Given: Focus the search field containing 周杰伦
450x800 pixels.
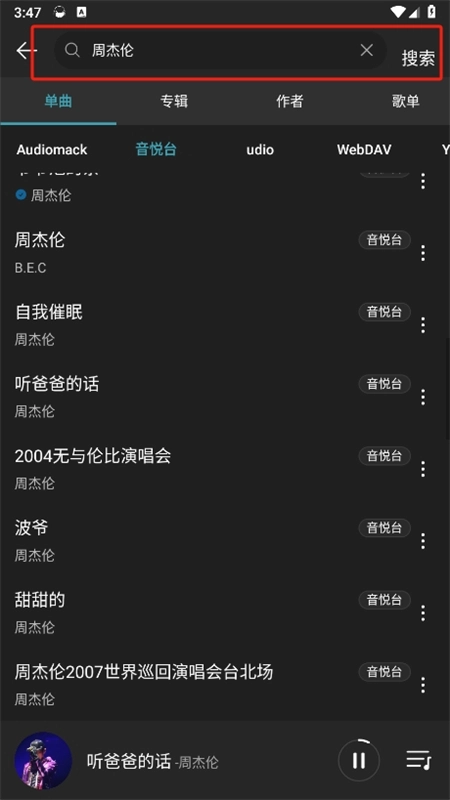Looking at the screenshot, I should (x=219, y=50).
